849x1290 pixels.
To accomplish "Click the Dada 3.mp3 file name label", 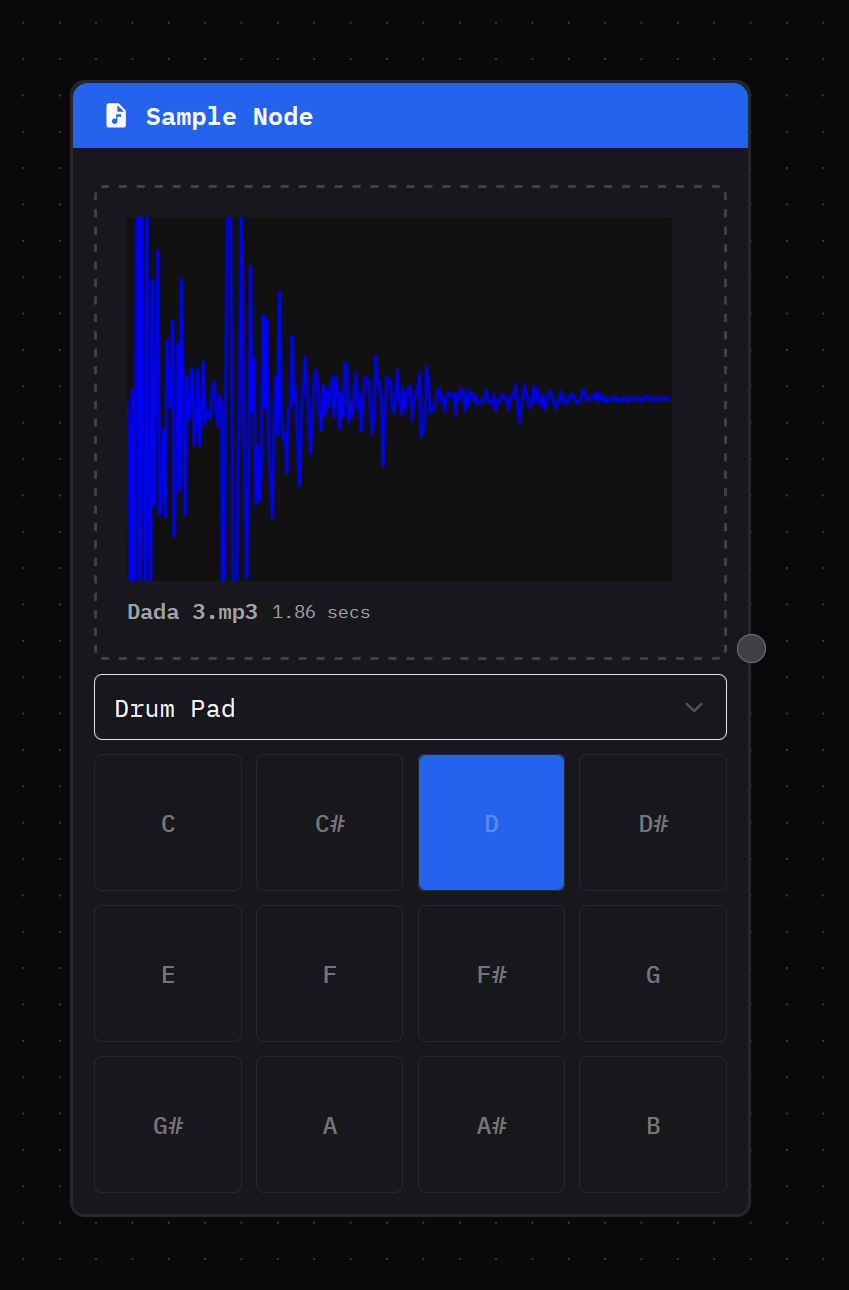I will tap(192, 611).
